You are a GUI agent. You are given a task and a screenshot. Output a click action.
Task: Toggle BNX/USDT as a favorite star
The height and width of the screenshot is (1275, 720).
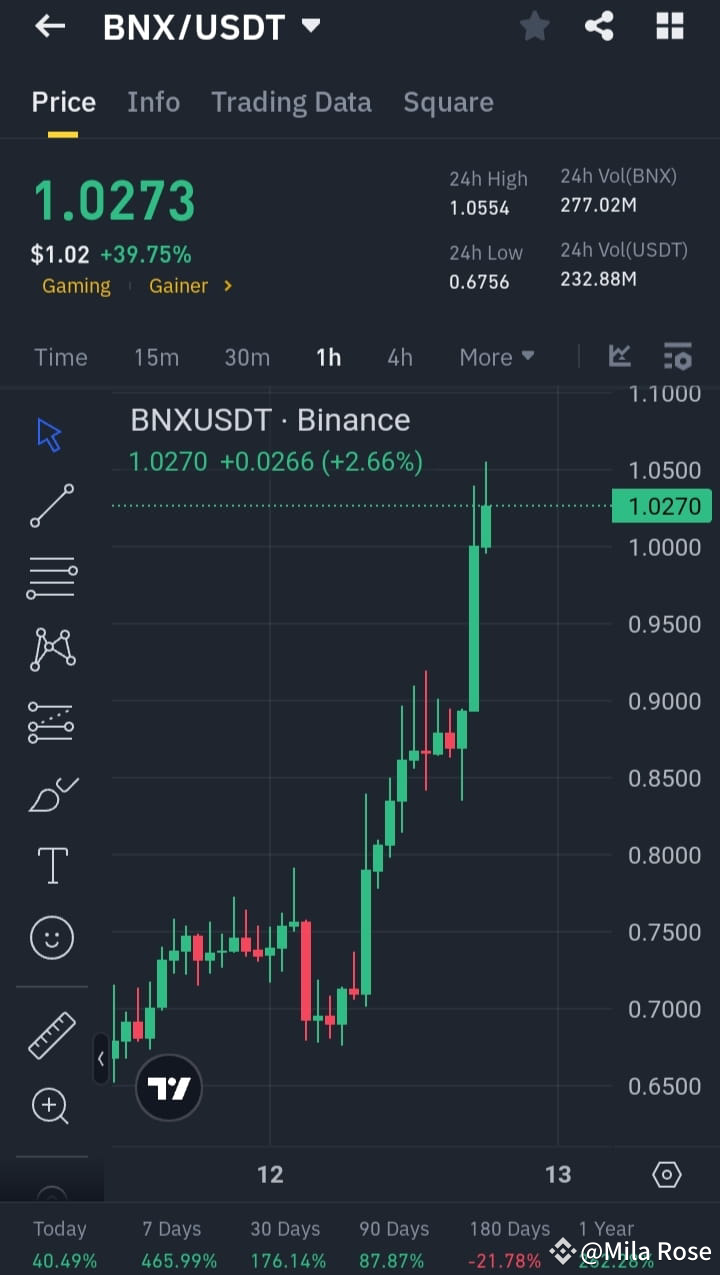[534, 26]
